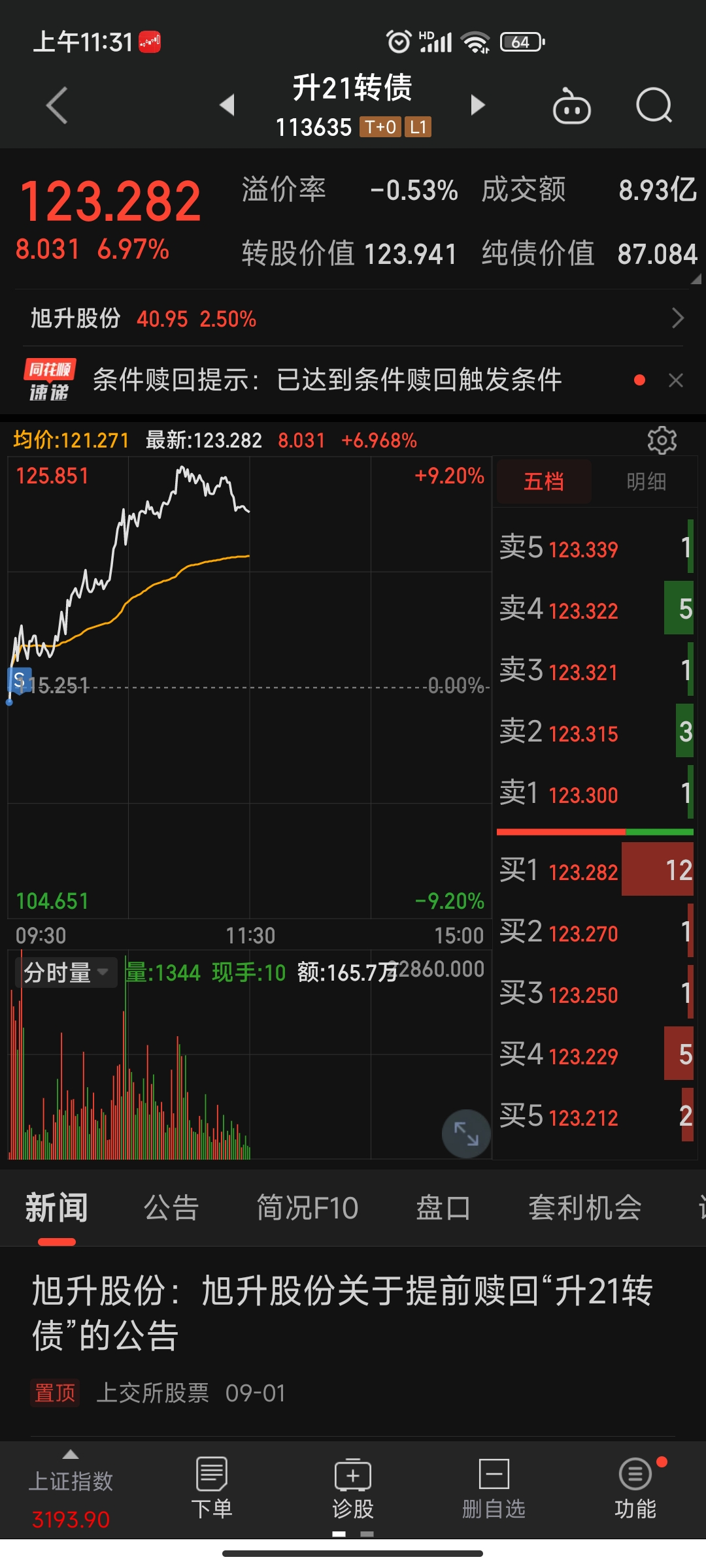Expand the 分时量 indicator dropdown
Viewport: 706px width, 1568px height.
coord(65,973)
